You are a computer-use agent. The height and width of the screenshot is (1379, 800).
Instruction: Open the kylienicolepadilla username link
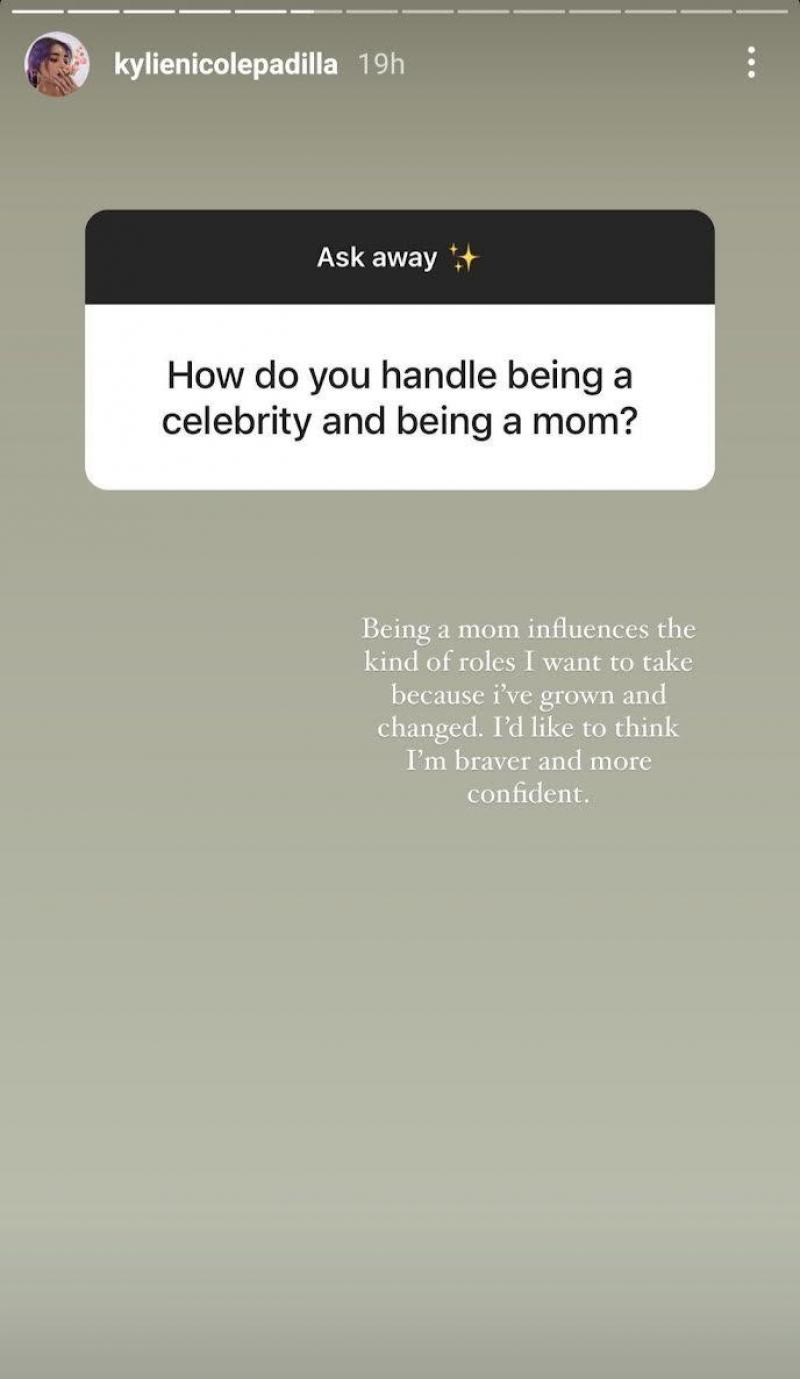pos(226,65)
